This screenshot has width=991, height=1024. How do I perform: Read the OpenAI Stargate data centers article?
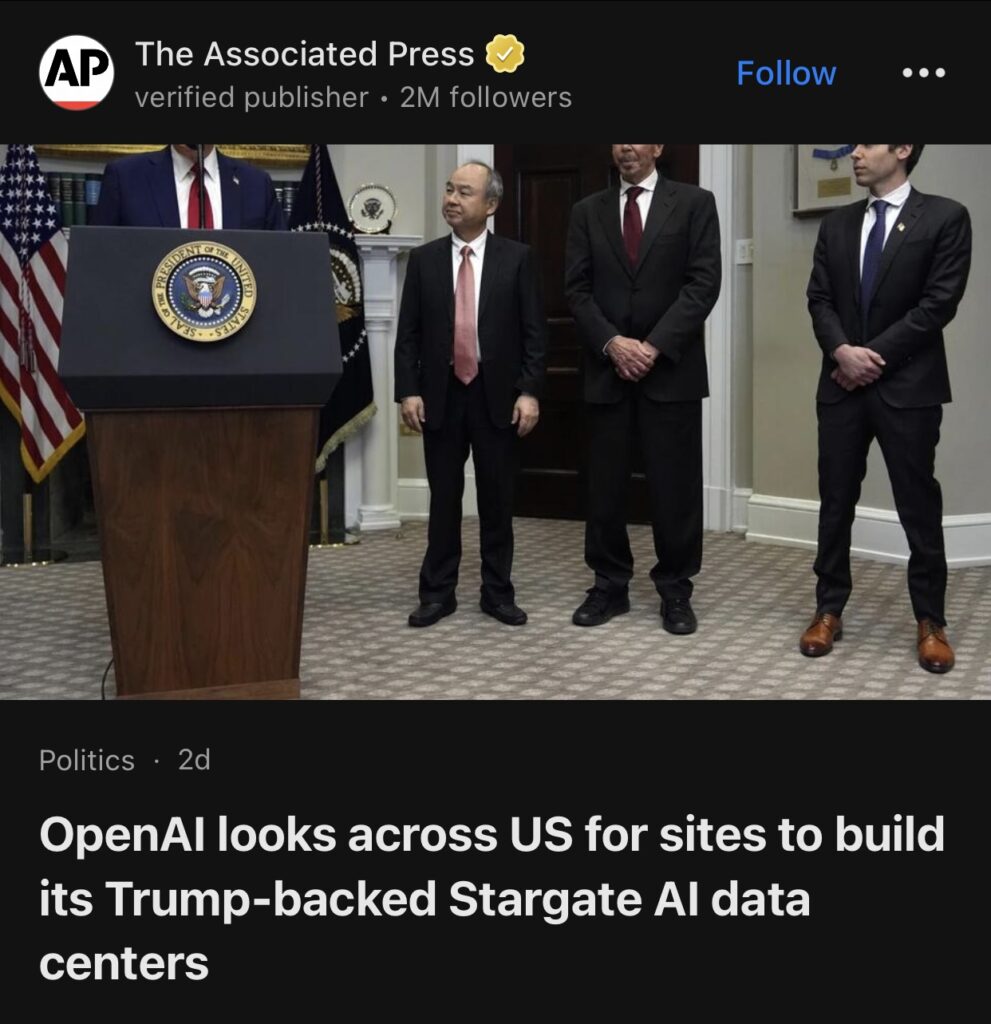tap(491, 899)
